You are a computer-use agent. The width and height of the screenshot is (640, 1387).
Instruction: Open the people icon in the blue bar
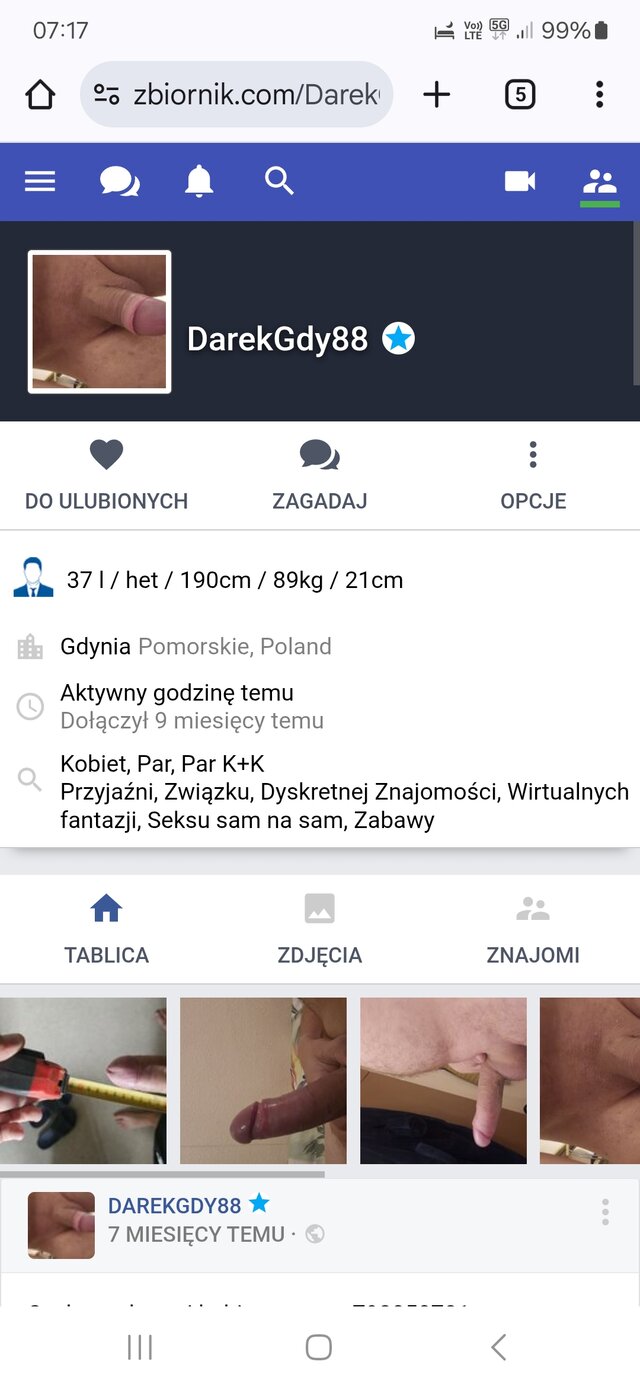pos(599,181)
